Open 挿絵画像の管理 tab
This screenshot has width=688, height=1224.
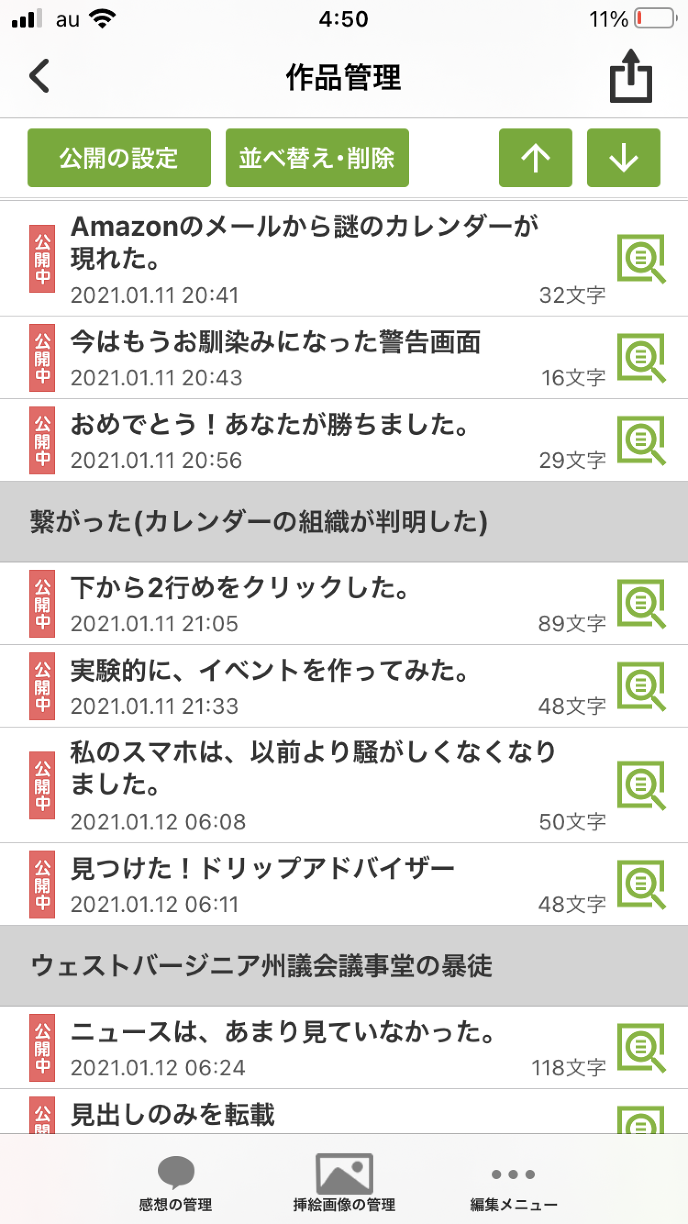tap(344, 1184)
